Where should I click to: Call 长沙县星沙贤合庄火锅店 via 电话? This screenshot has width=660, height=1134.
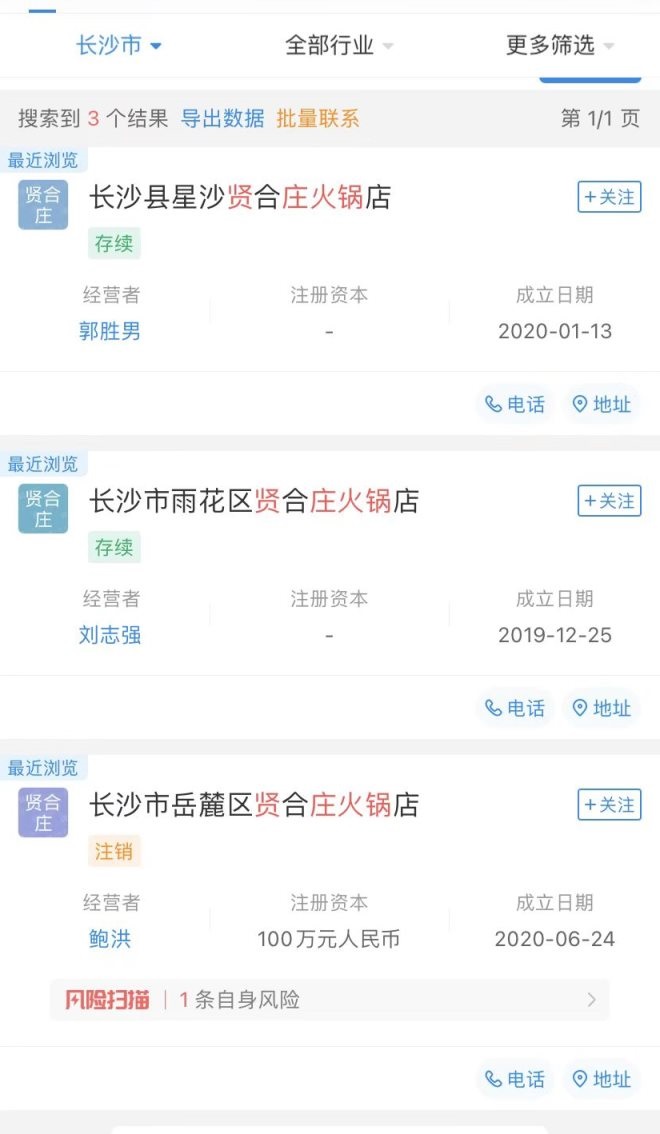(x=515, y=404)
